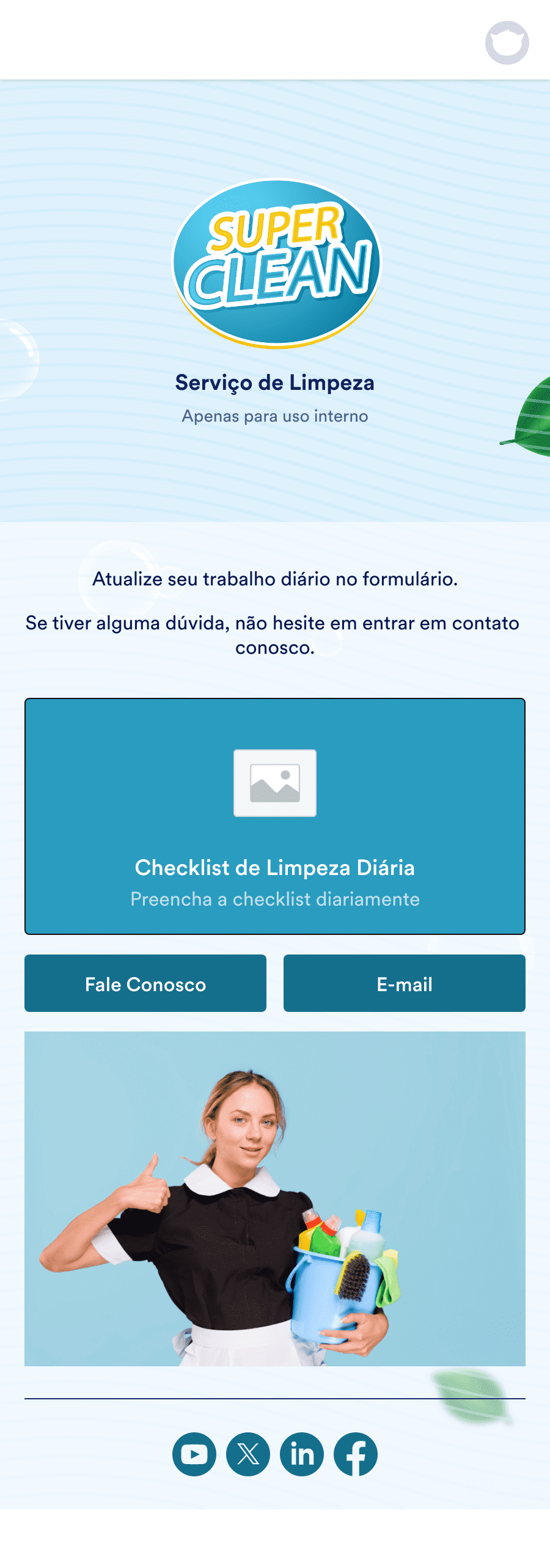Open the profile avatar icon
Viewport: 550px width, 1568px height.
[x=507, y=43]
